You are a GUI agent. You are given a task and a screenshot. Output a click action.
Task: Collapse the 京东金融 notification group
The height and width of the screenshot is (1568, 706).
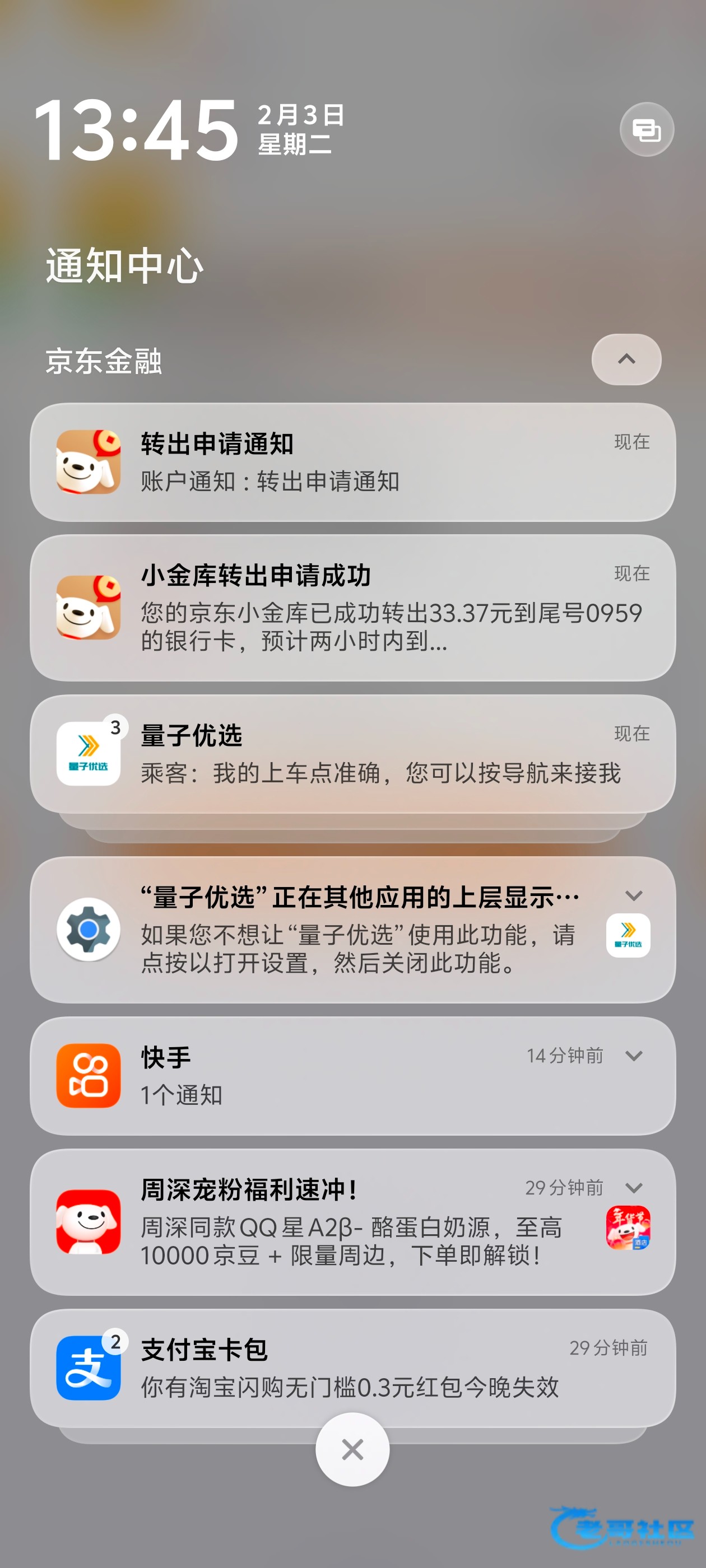click(x=625, y=360)
